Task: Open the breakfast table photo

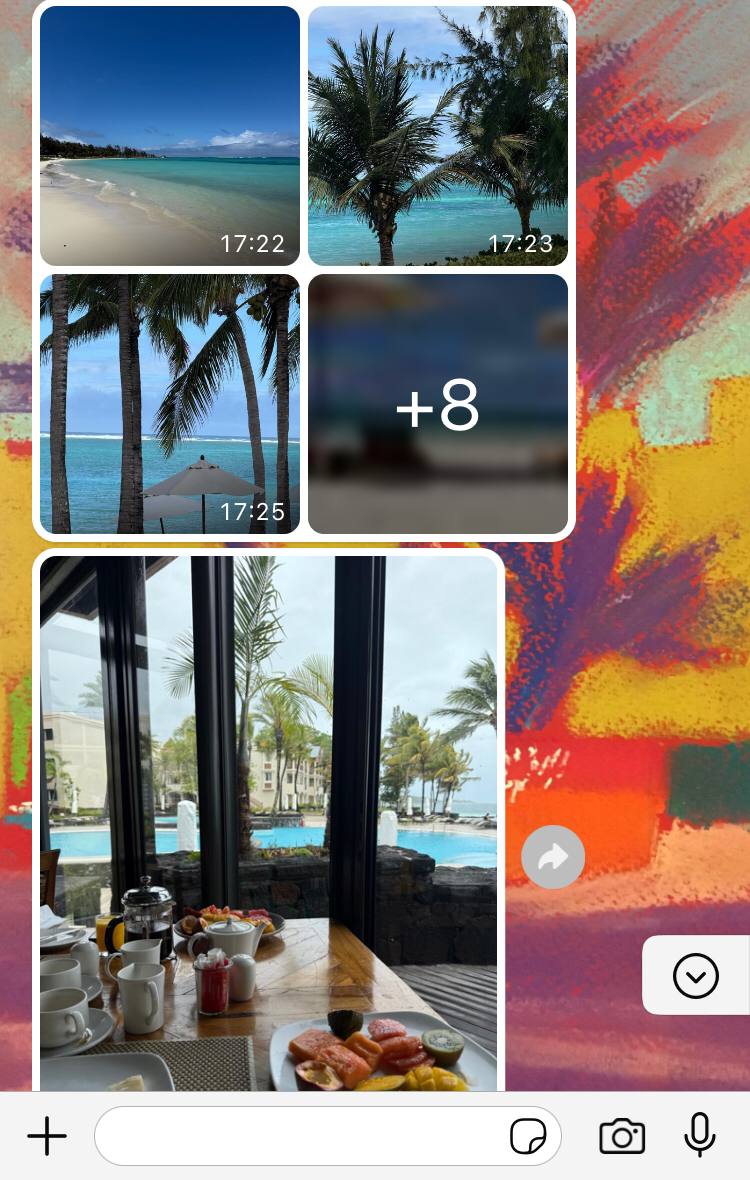Action: pos(268,820)
